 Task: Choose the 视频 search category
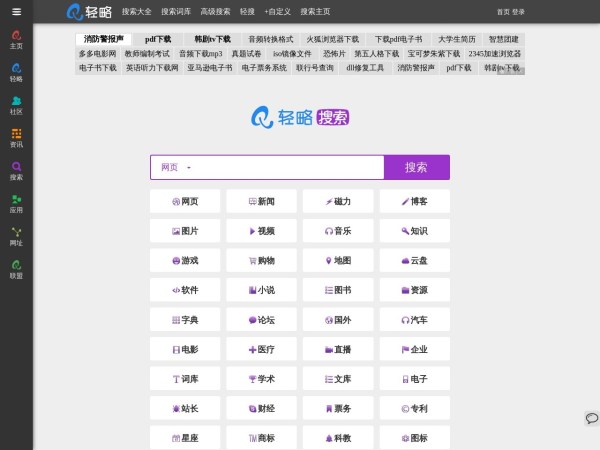261,231
